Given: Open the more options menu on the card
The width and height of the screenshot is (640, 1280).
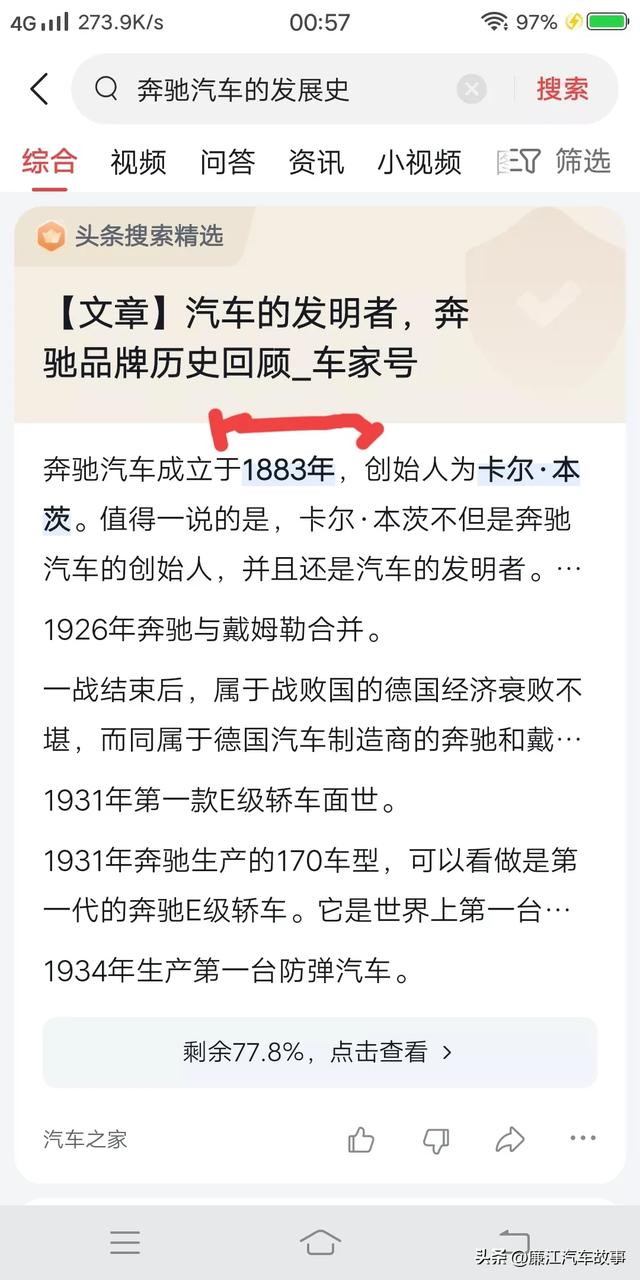Looking at the screenshot, I should click(583, 1138).
